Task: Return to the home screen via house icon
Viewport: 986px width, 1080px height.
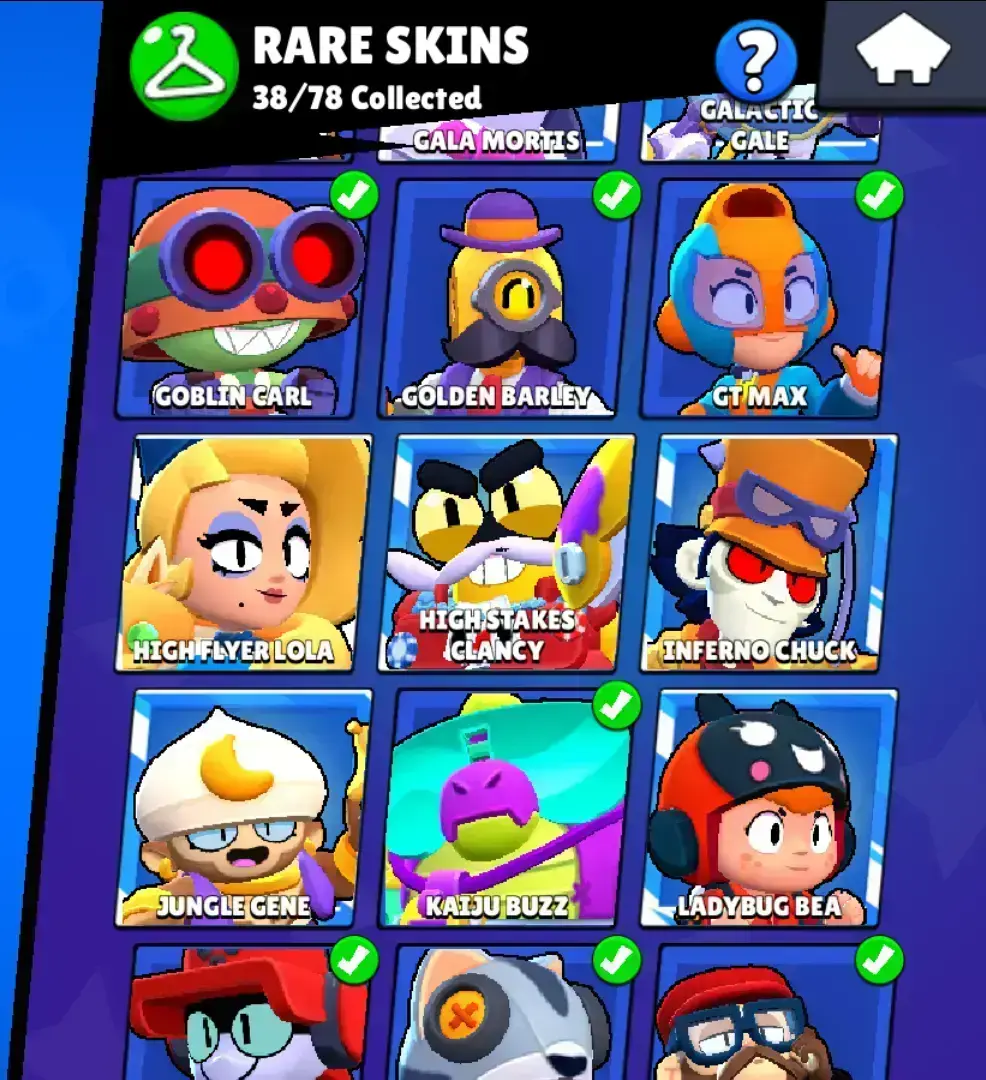Action: [x=903, y=50]
